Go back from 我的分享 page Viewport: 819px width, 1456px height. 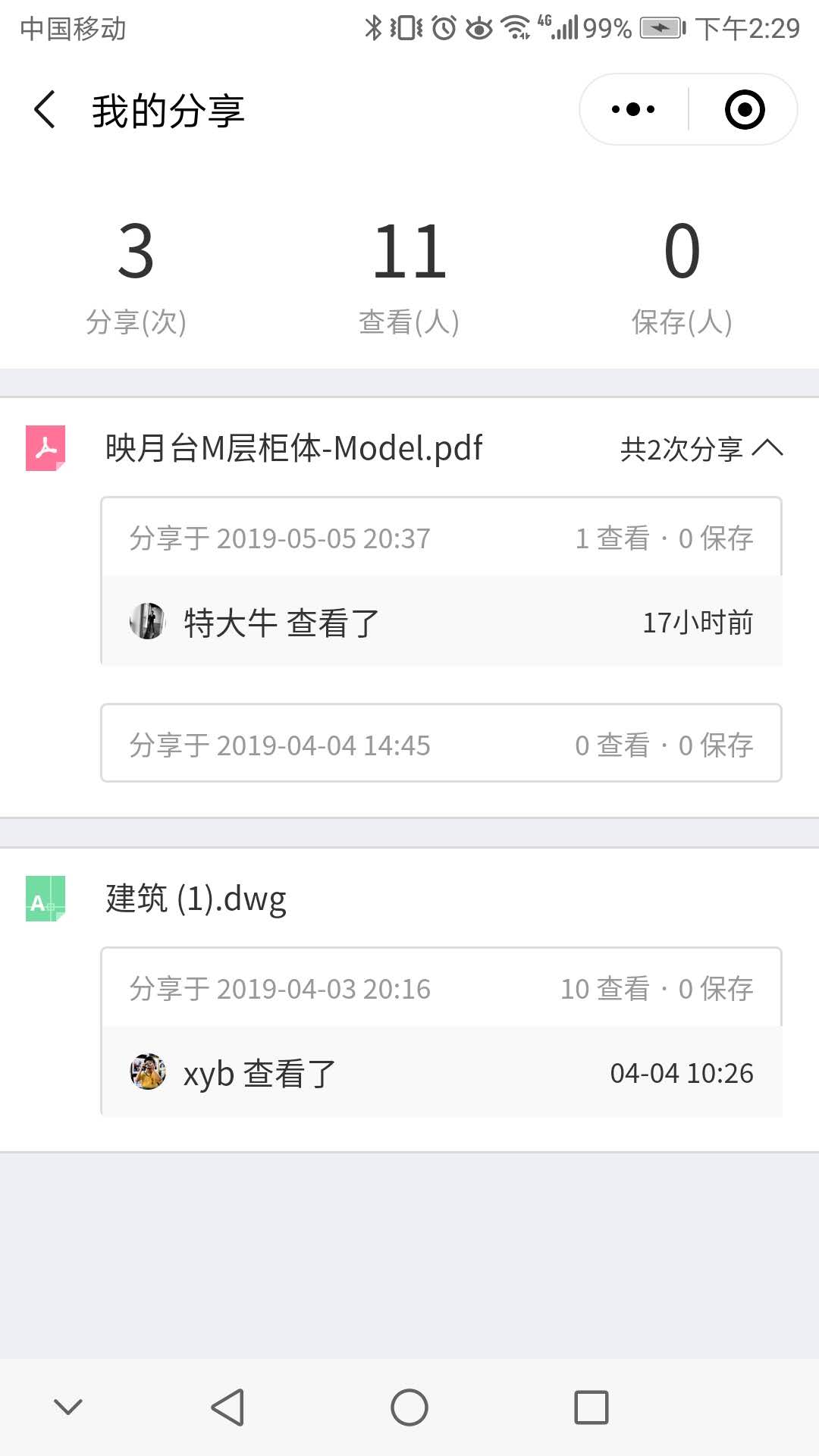(45, 110)
